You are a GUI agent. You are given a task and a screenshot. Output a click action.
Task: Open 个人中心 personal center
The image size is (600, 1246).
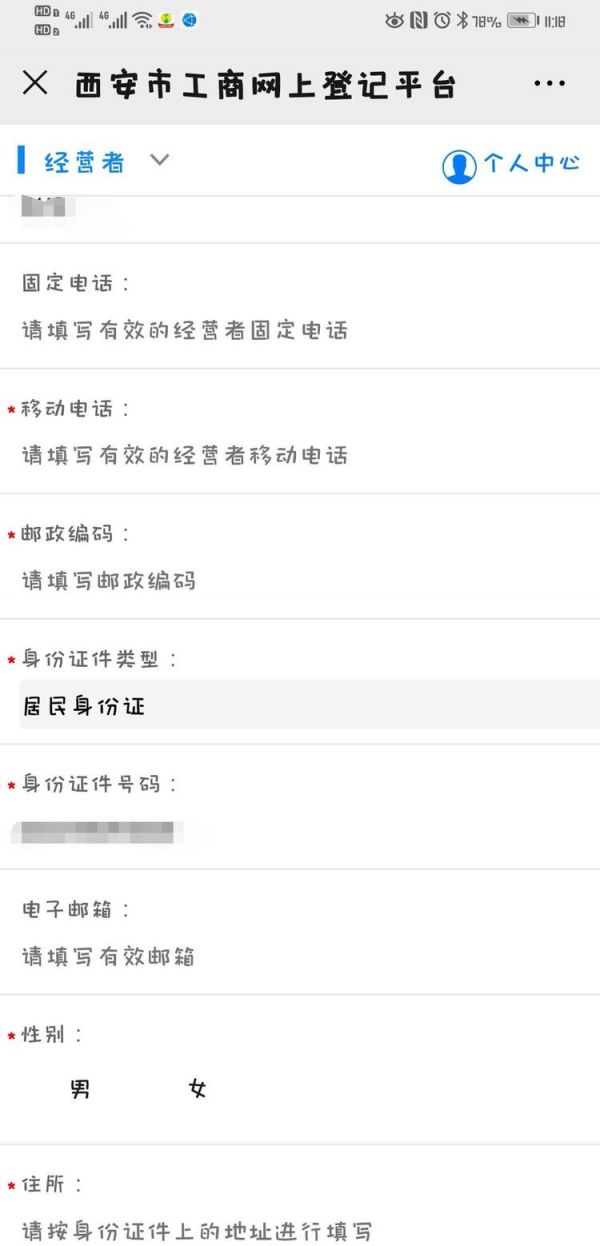(511, 165)
